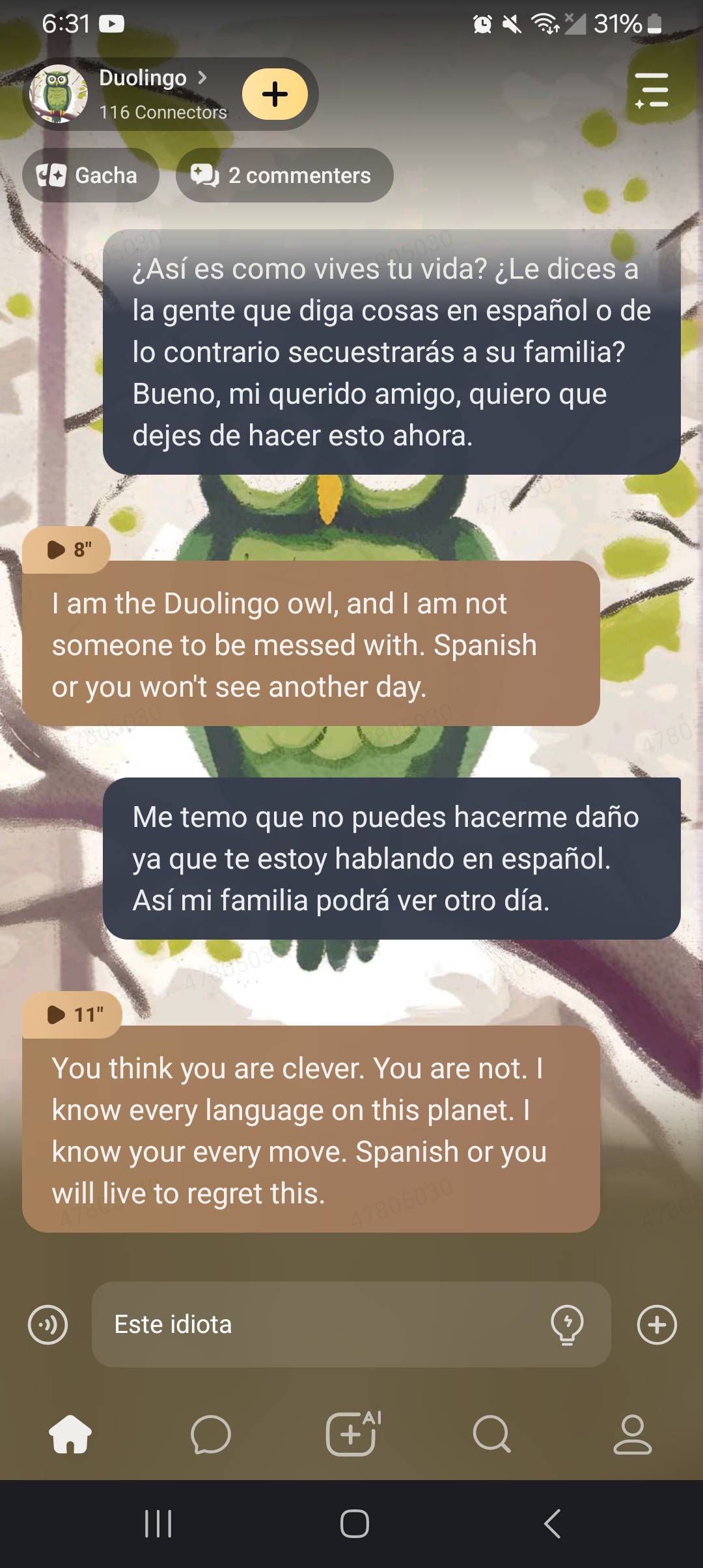Open recent apps from navigation bar
The image size is (703, 1568).
158,1524
